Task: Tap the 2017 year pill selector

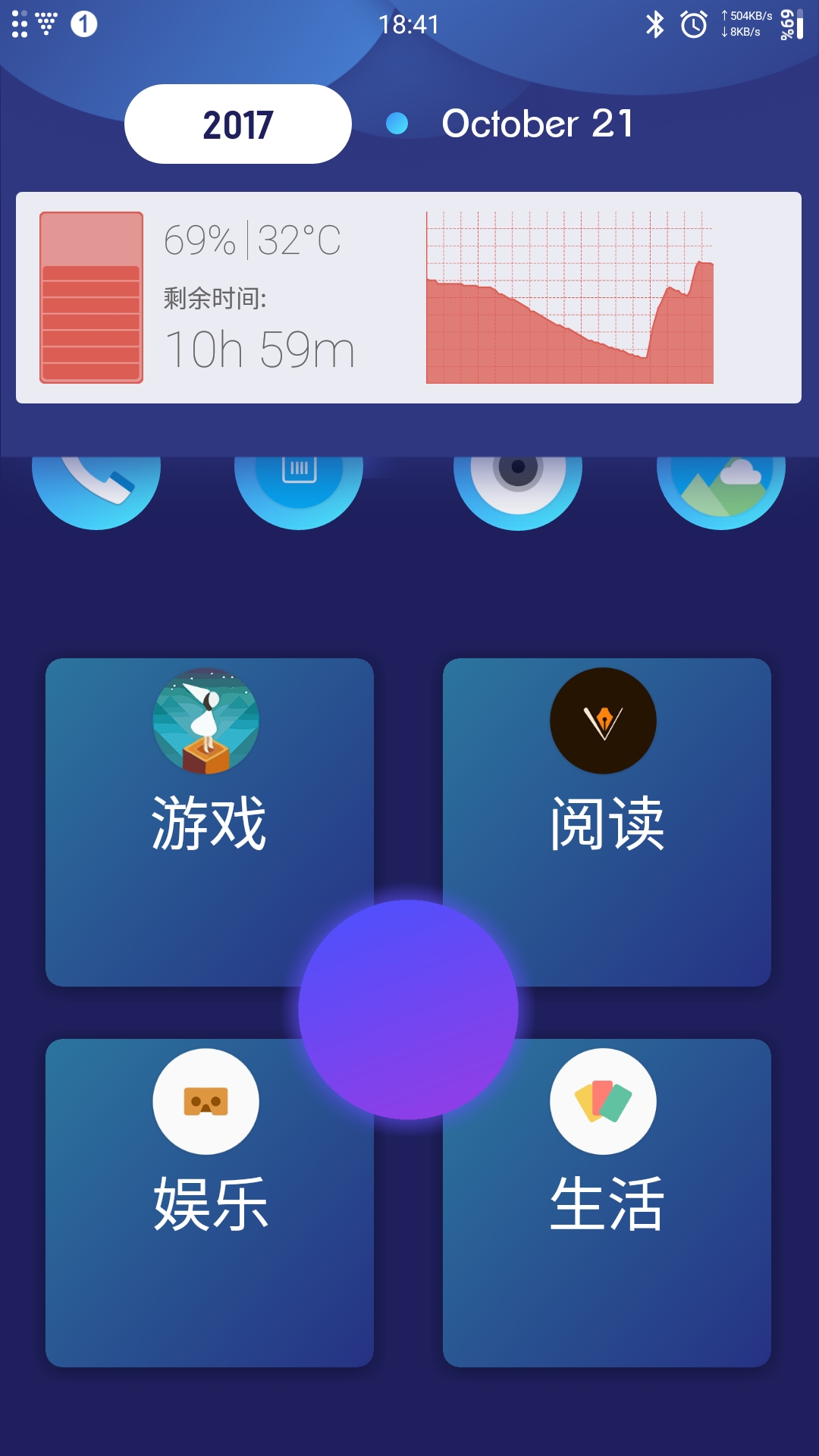Action: [237, 124]
